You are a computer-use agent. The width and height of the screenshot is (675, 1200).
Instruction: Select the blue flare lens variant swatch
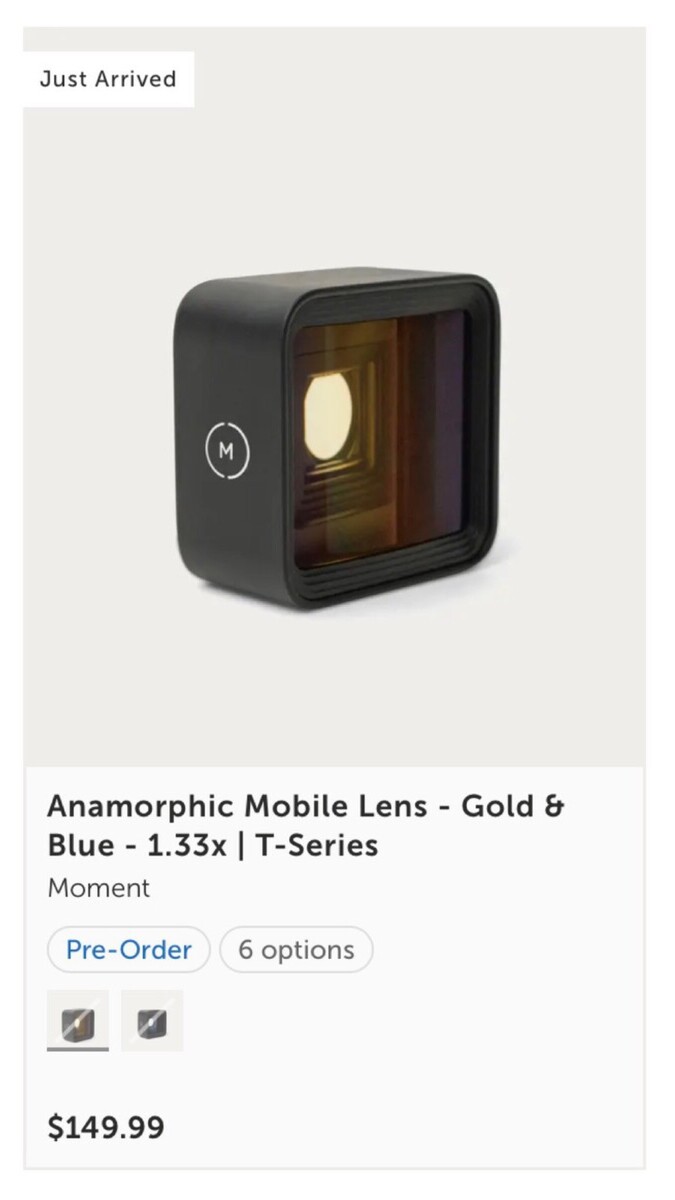[152, 1021]
